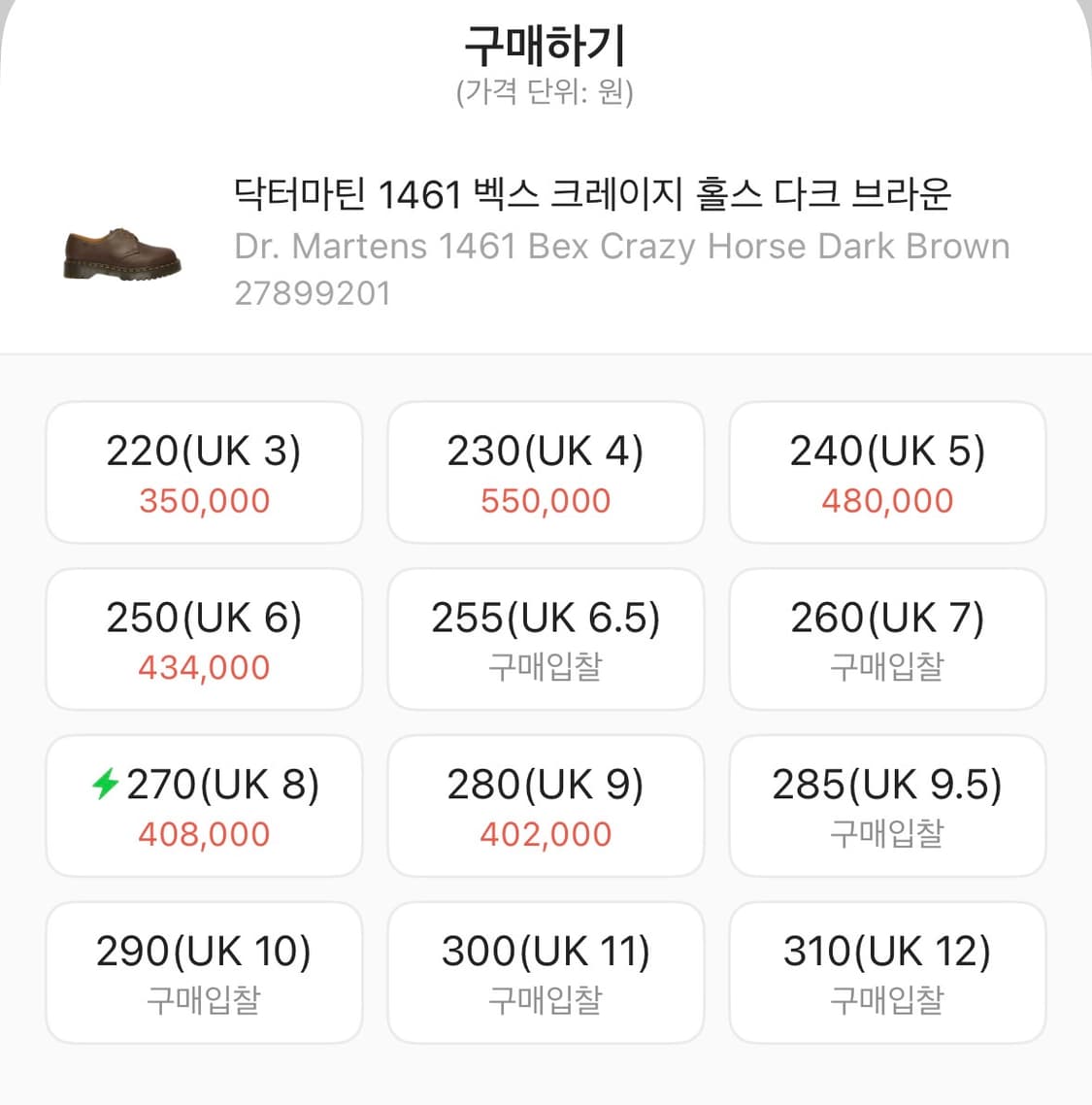Viewport: 1092px width, 1105px height.
Task: Choose size 280(UK 9) for 402,000 won
Action: 546,806
